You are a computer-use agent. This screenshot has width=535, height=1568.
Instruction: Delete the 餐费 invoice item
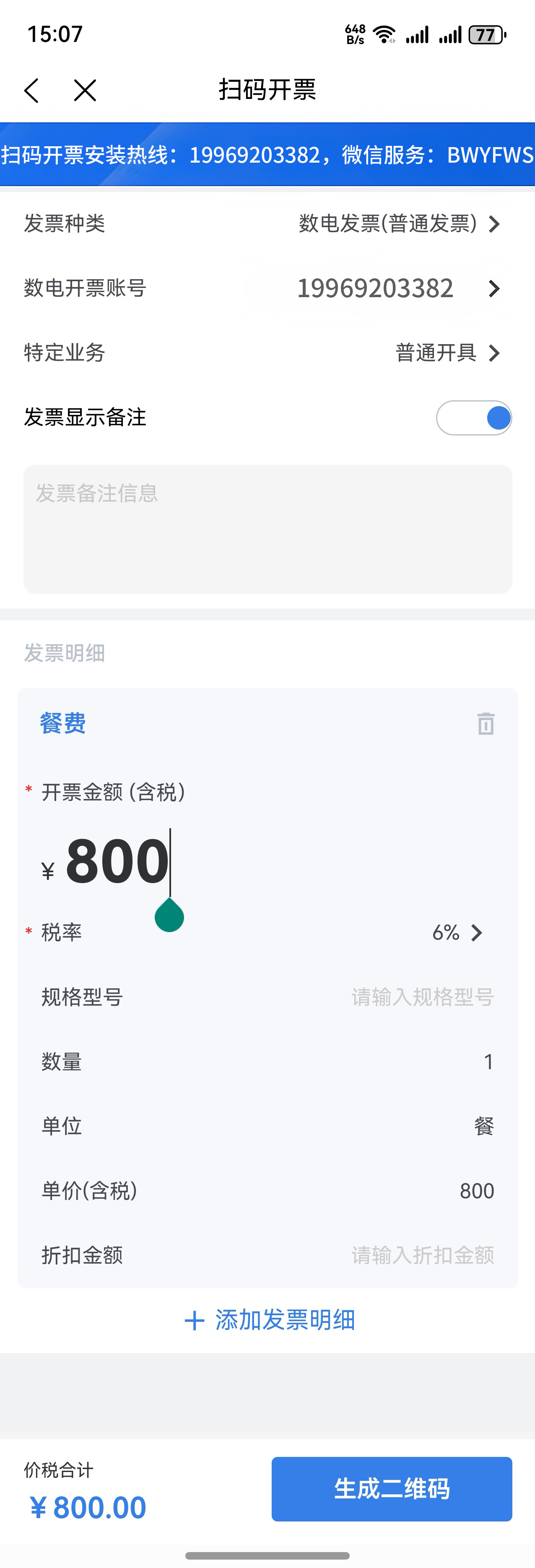click(486, 724)
